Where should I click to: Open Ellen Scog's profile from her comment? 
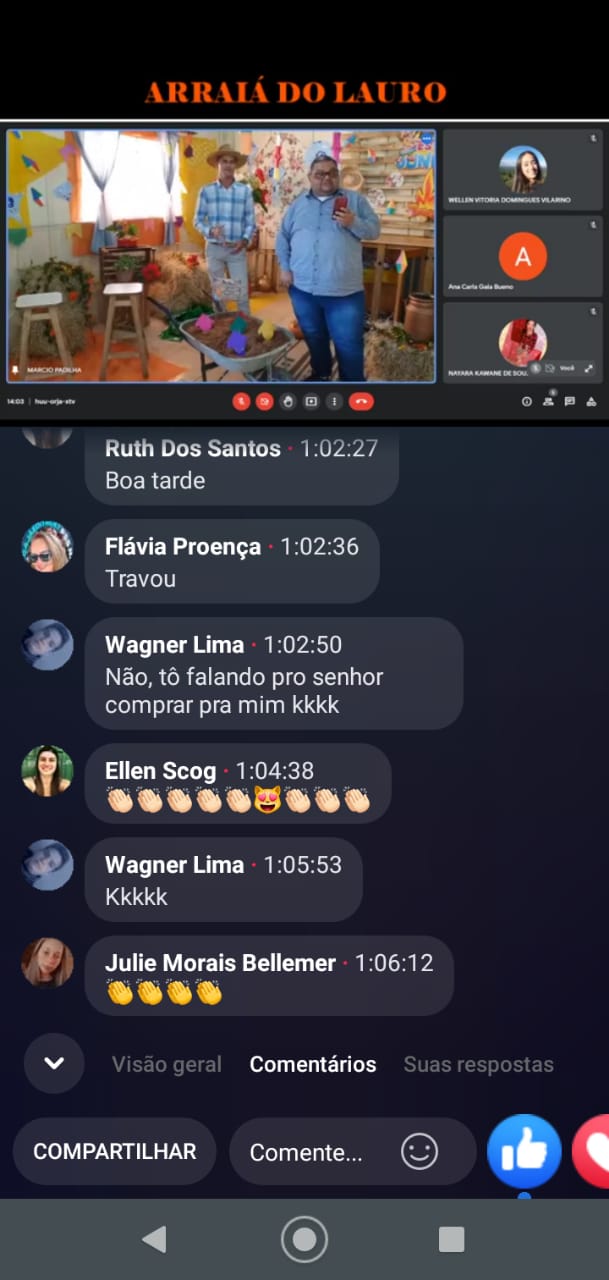[160, 771]
